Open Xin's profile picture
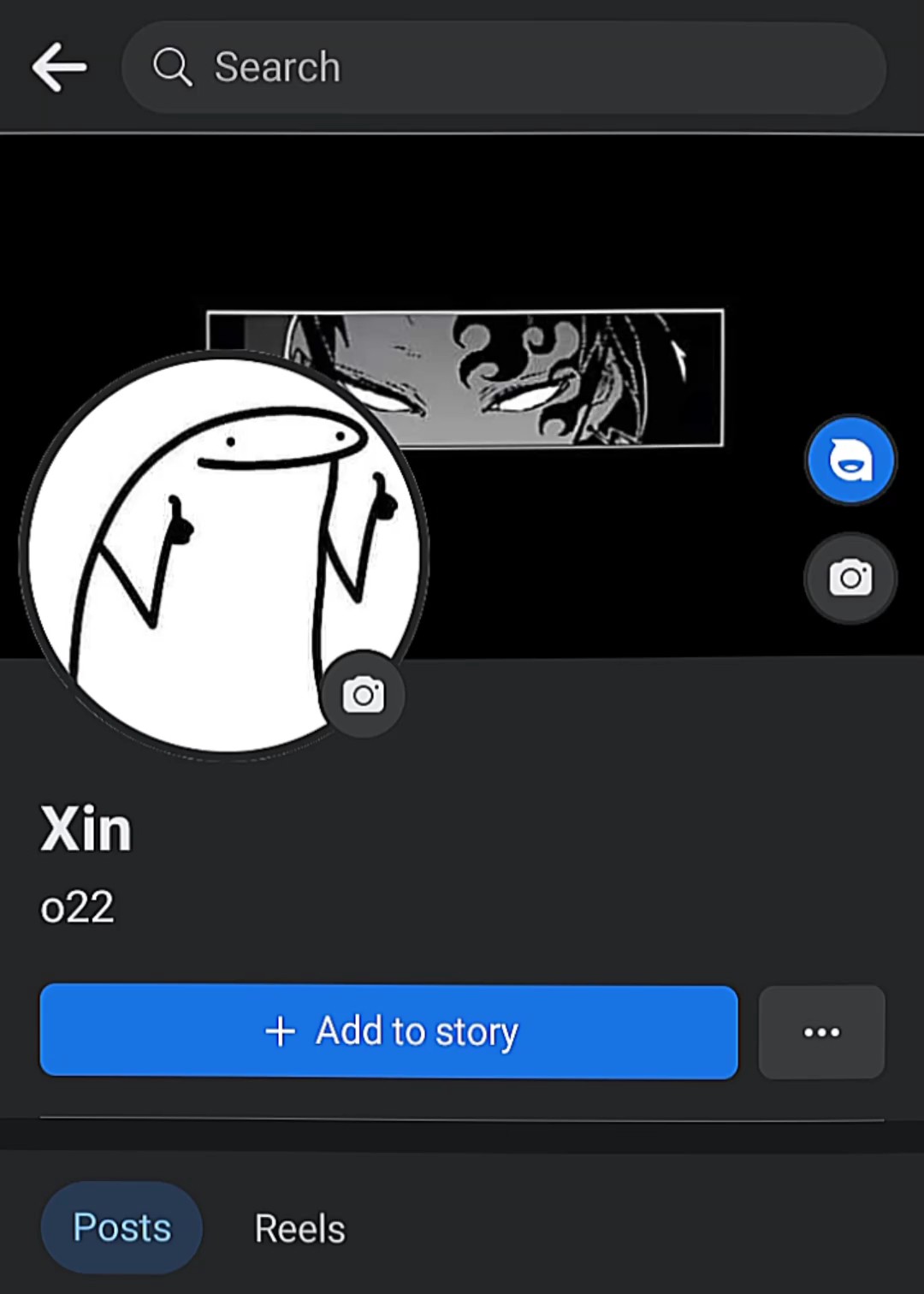 point(224,554)
